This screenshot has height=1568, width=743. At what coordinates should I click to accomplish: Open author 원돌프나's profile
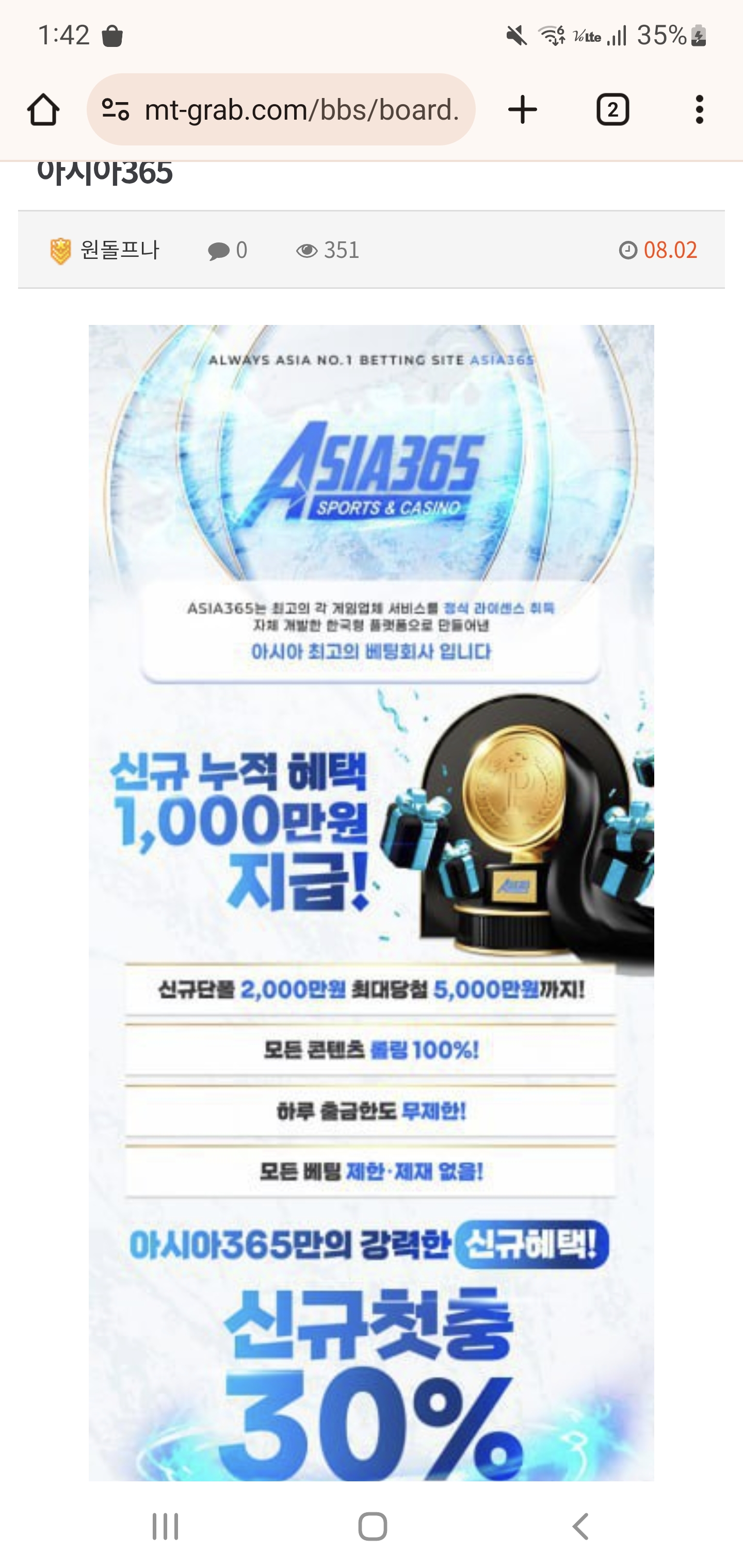click(x=119, y=250)
